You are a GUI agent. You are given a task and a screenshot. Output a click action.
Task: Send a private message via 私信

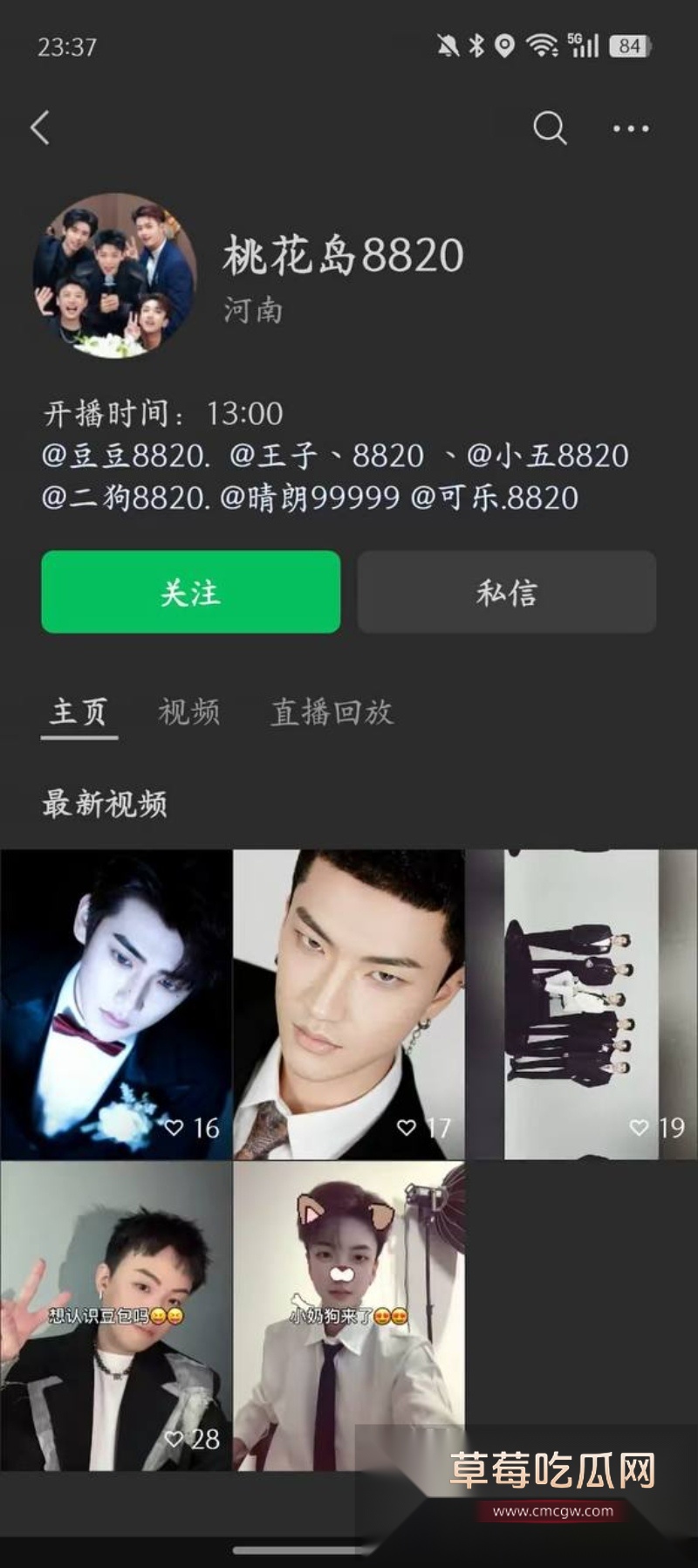(506, 592)
